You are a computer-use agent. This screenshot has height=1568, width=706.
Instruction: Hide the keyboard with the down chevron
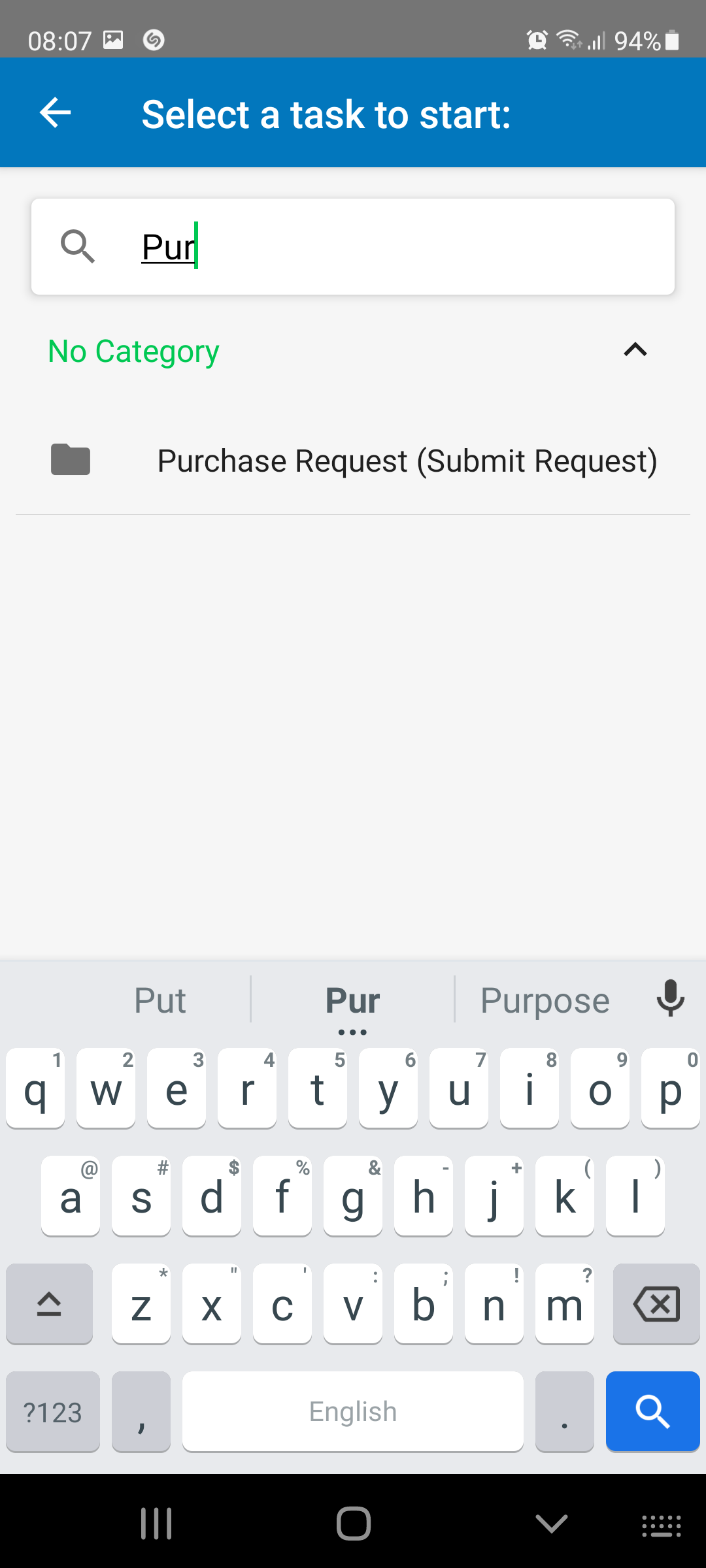(551, 1524)
